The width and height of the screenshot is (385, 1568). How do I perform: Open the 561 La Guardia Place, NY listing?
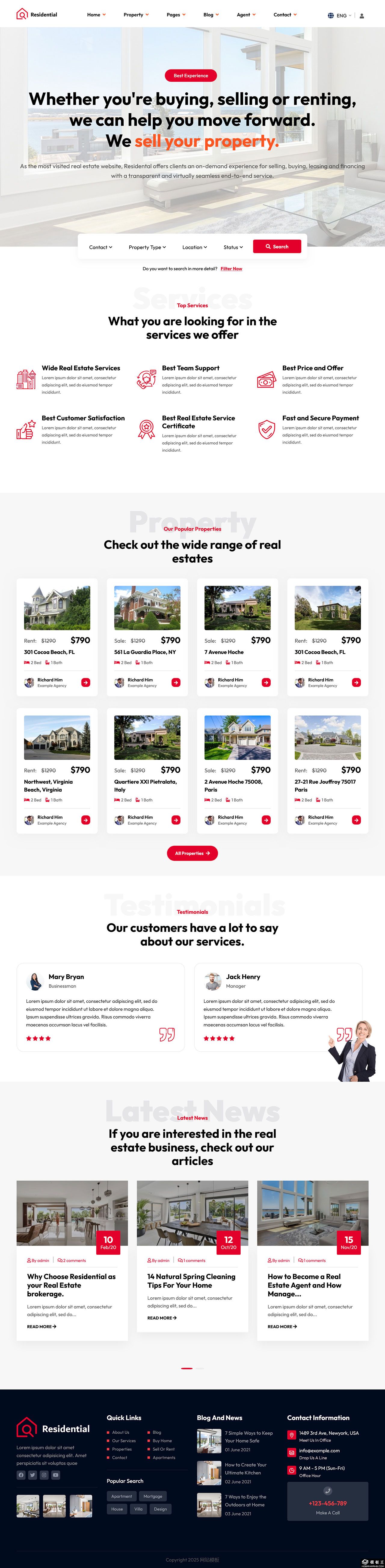point(145,652)
